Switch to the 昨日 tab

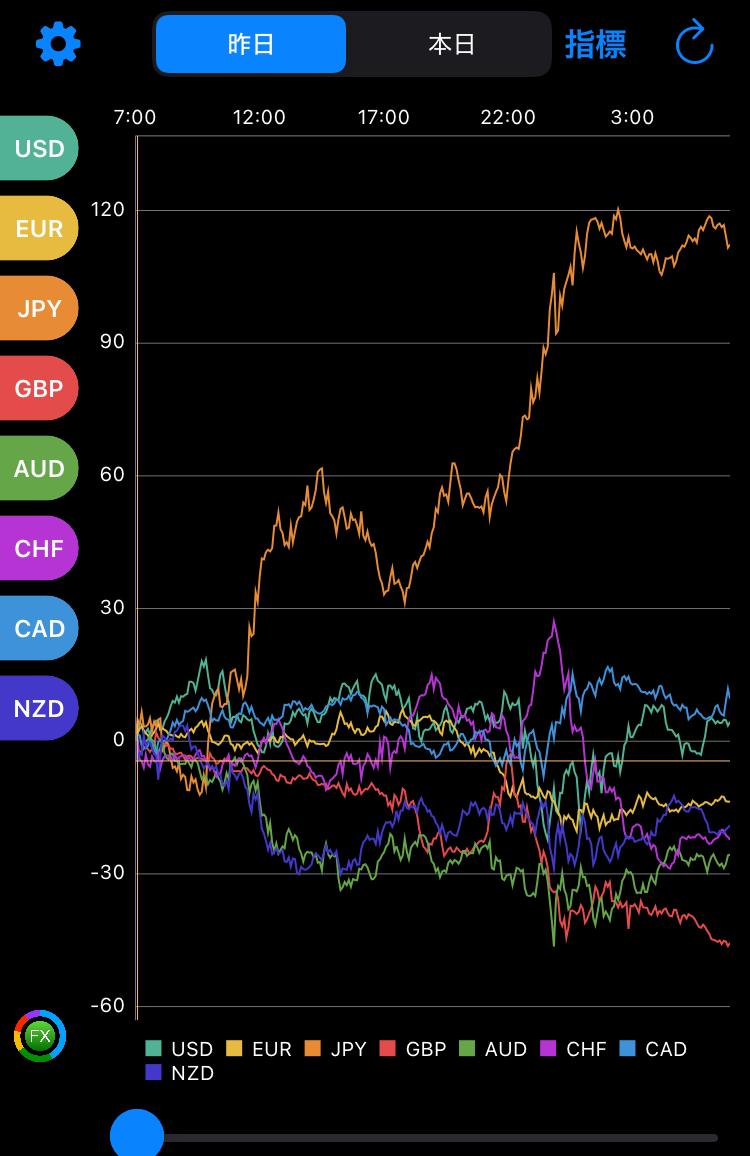pyautogui.click(x=251, y=44)
